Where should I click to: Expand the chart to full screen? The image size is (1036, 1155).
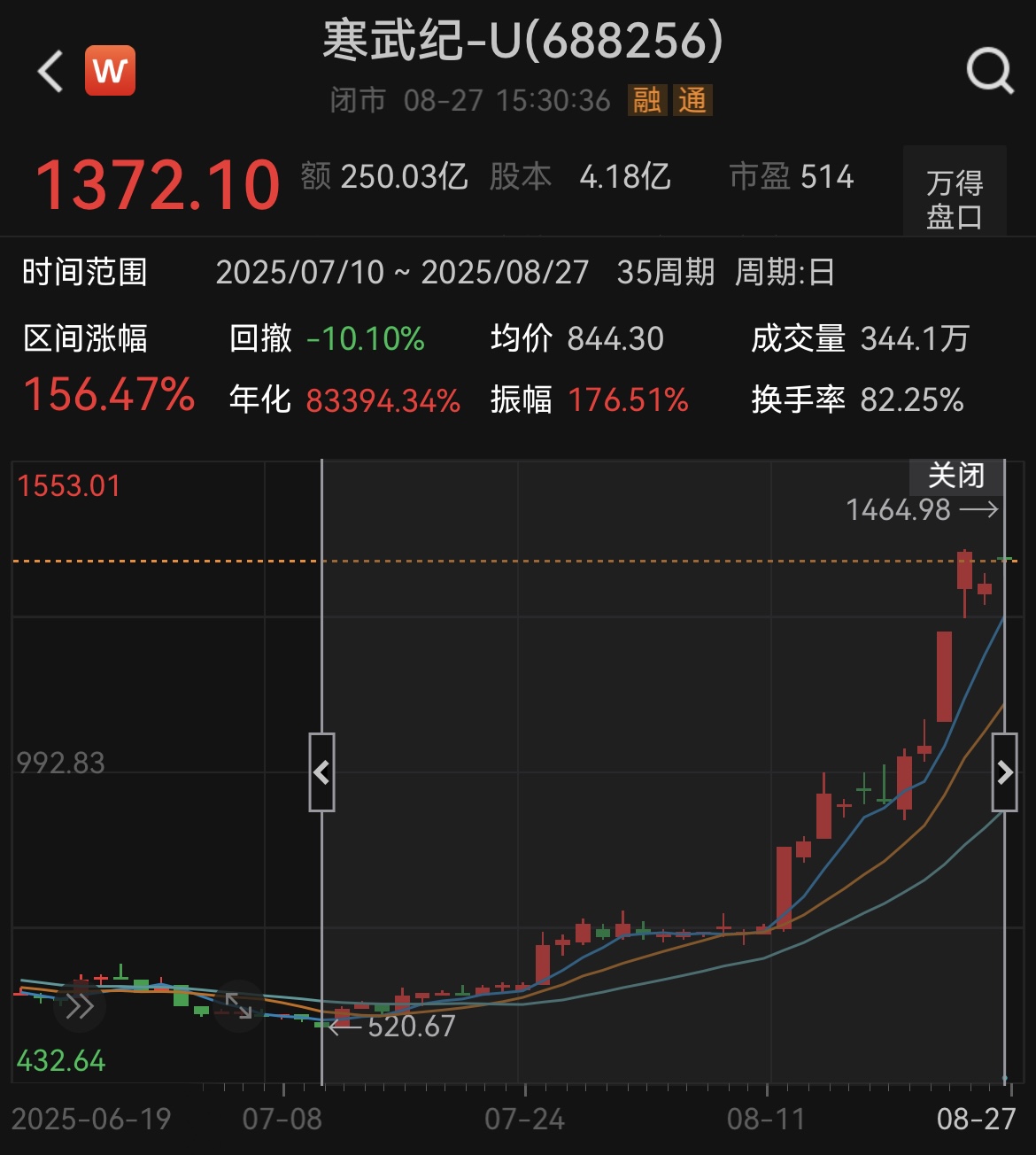pos(238,1005)
